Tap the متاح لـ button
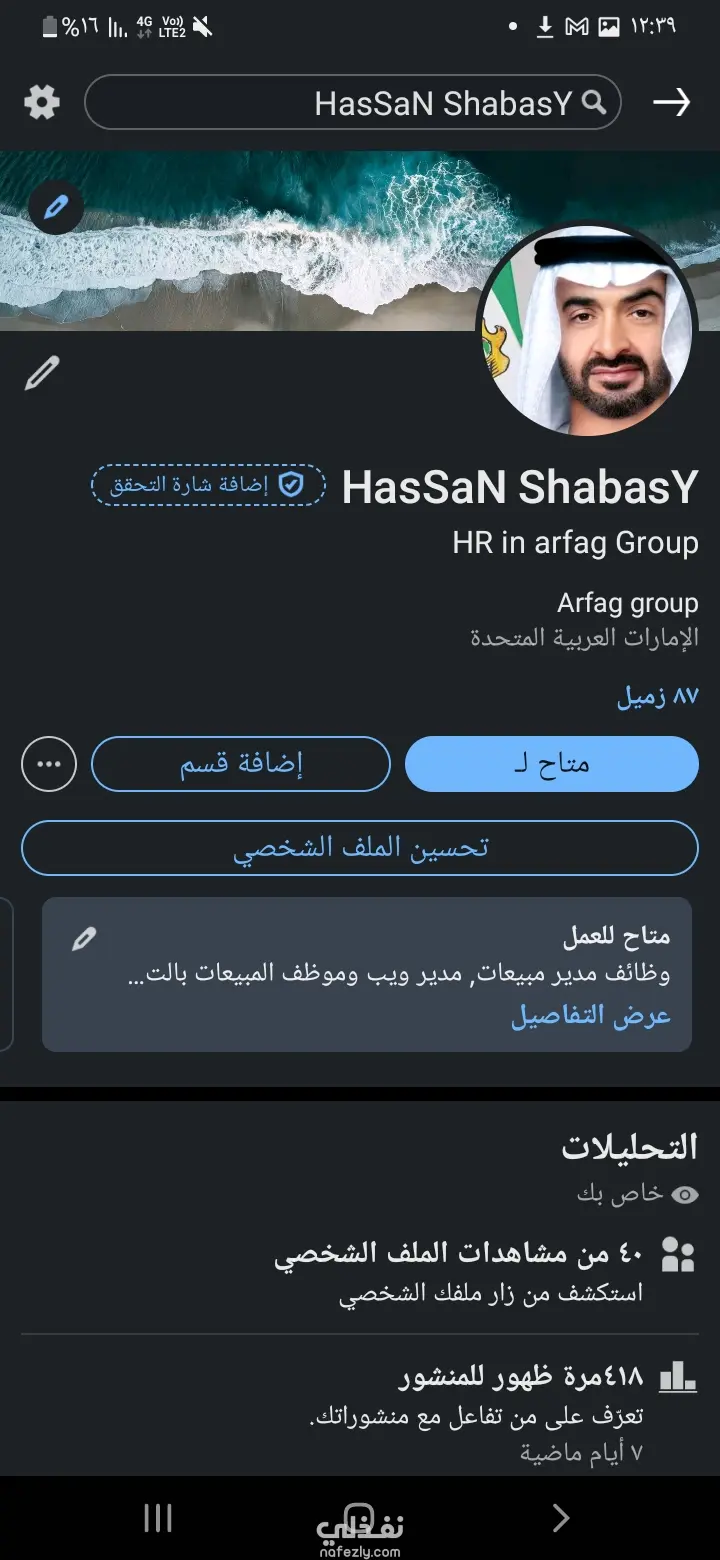Viewport: 720px width, 1560px height. click(551, 764)
